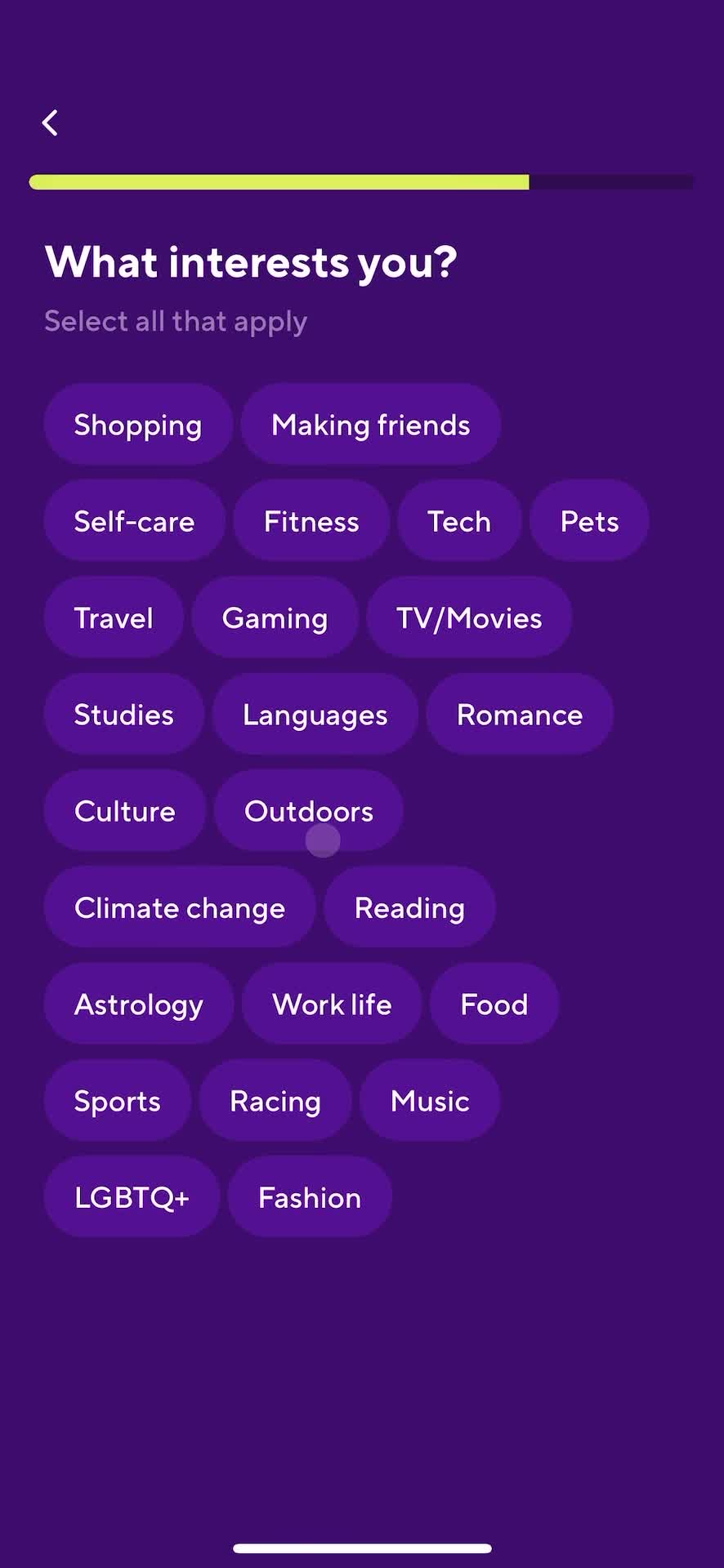
Task: Select the Making friends interest
Action: (370, 424)
